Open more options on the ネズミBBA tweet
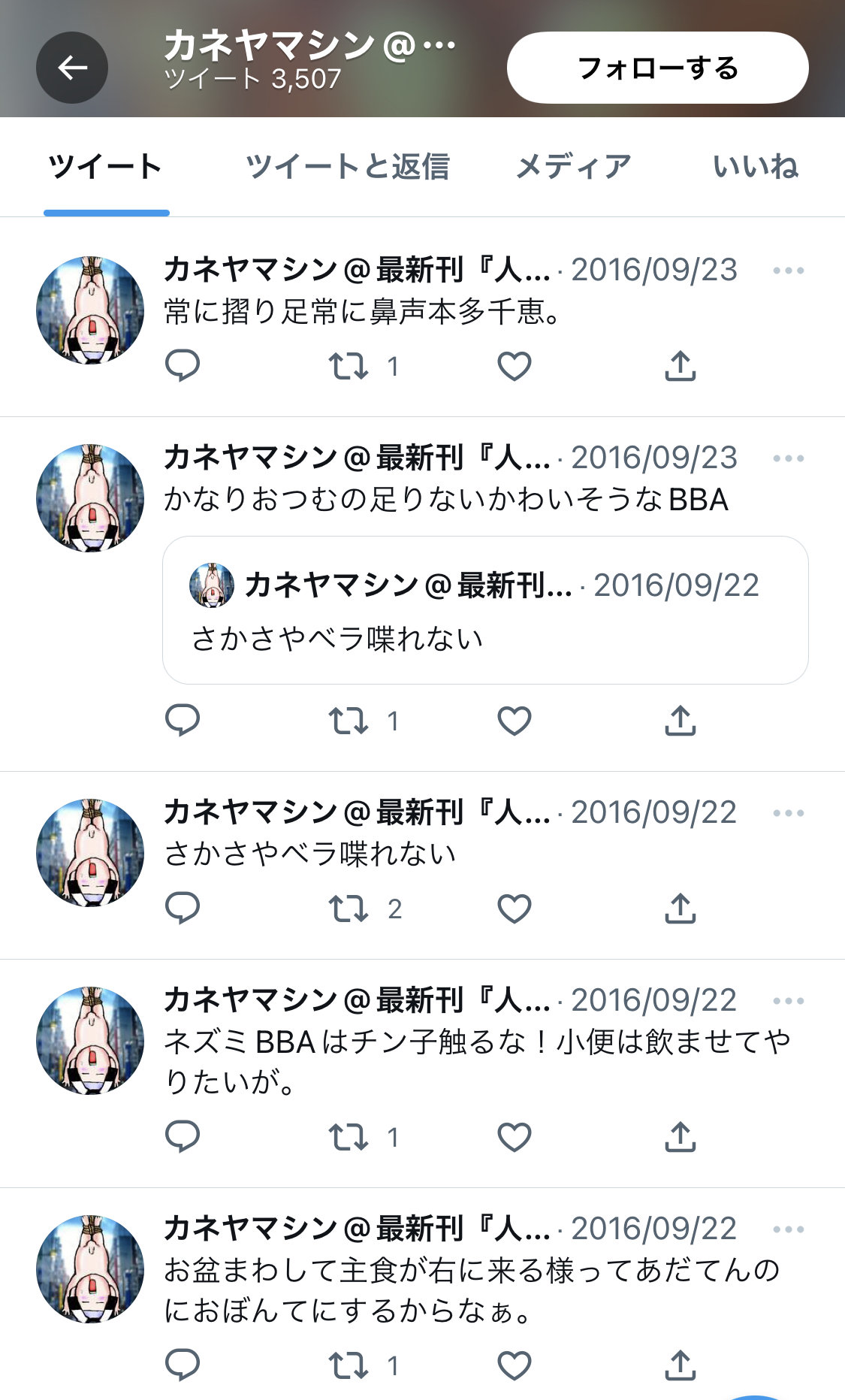Viewport: 845px width, 1400px height. tap(788, 1001)
